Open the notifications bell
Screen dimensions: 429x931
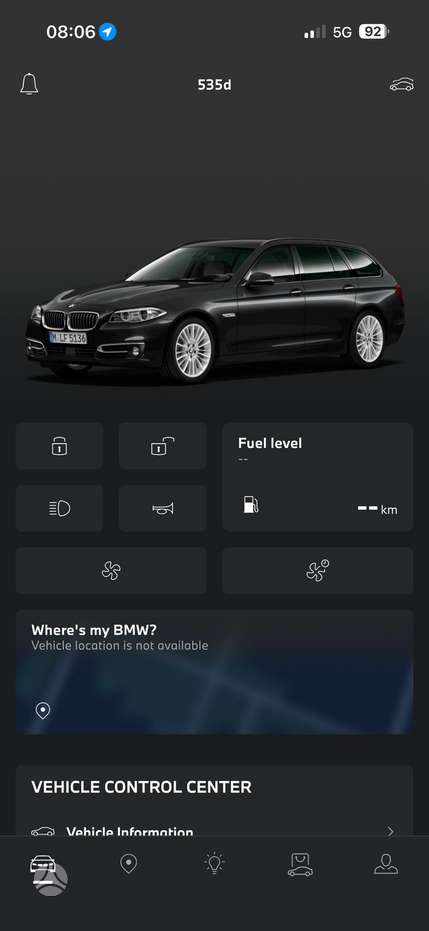(x=29, y=84)
